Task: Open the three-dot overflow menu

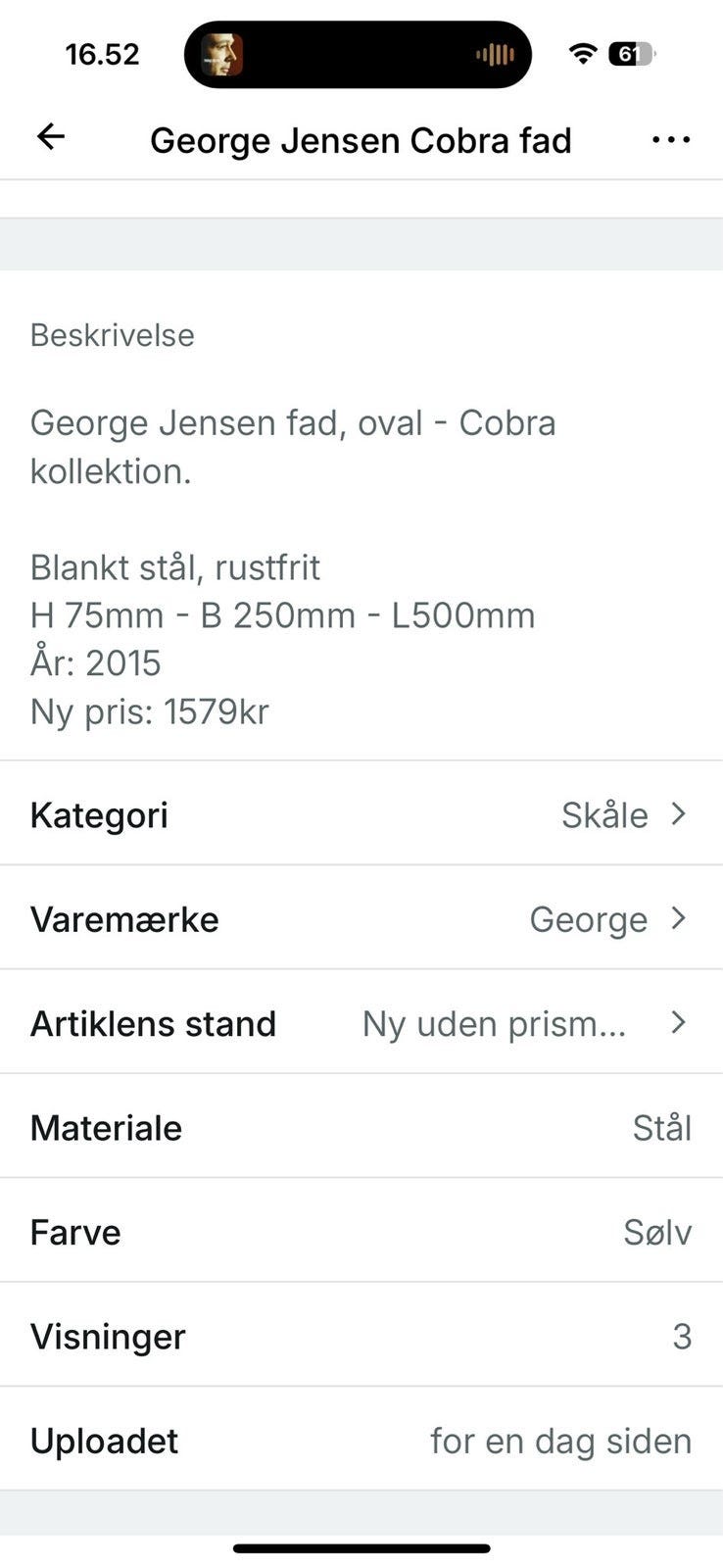Action: tap(671, 140)
